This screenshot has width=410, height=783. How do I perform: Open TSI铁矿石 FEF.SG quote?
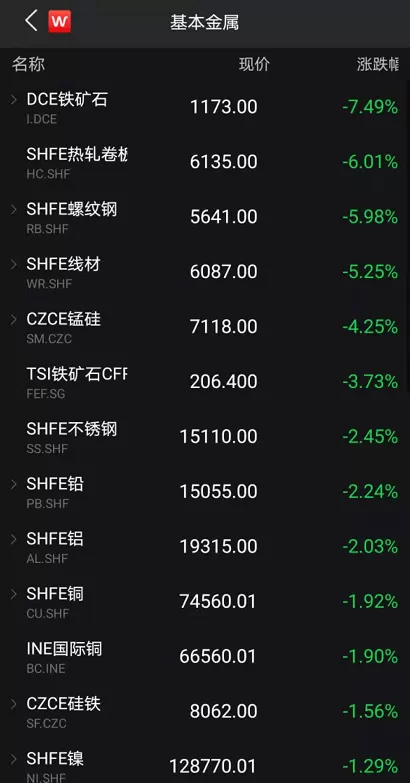pos(205,382)
